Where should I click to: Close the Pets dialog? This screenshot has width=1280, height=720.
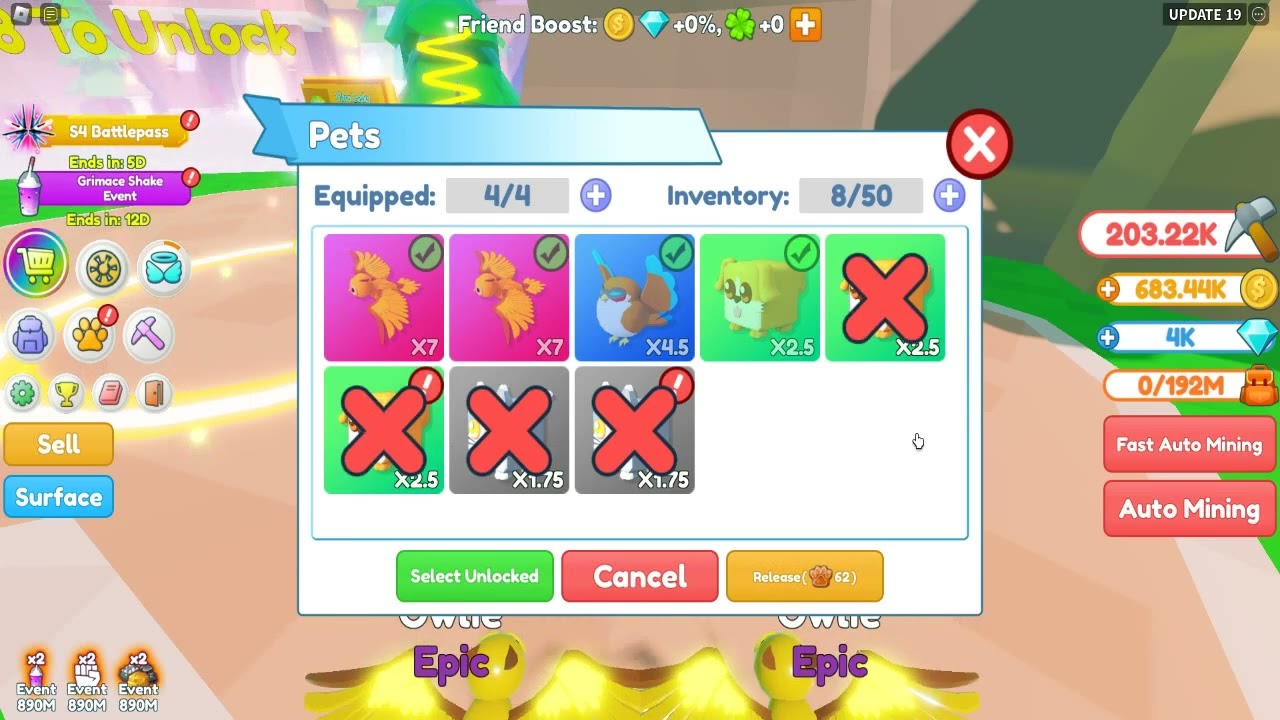tap(979, 145)
